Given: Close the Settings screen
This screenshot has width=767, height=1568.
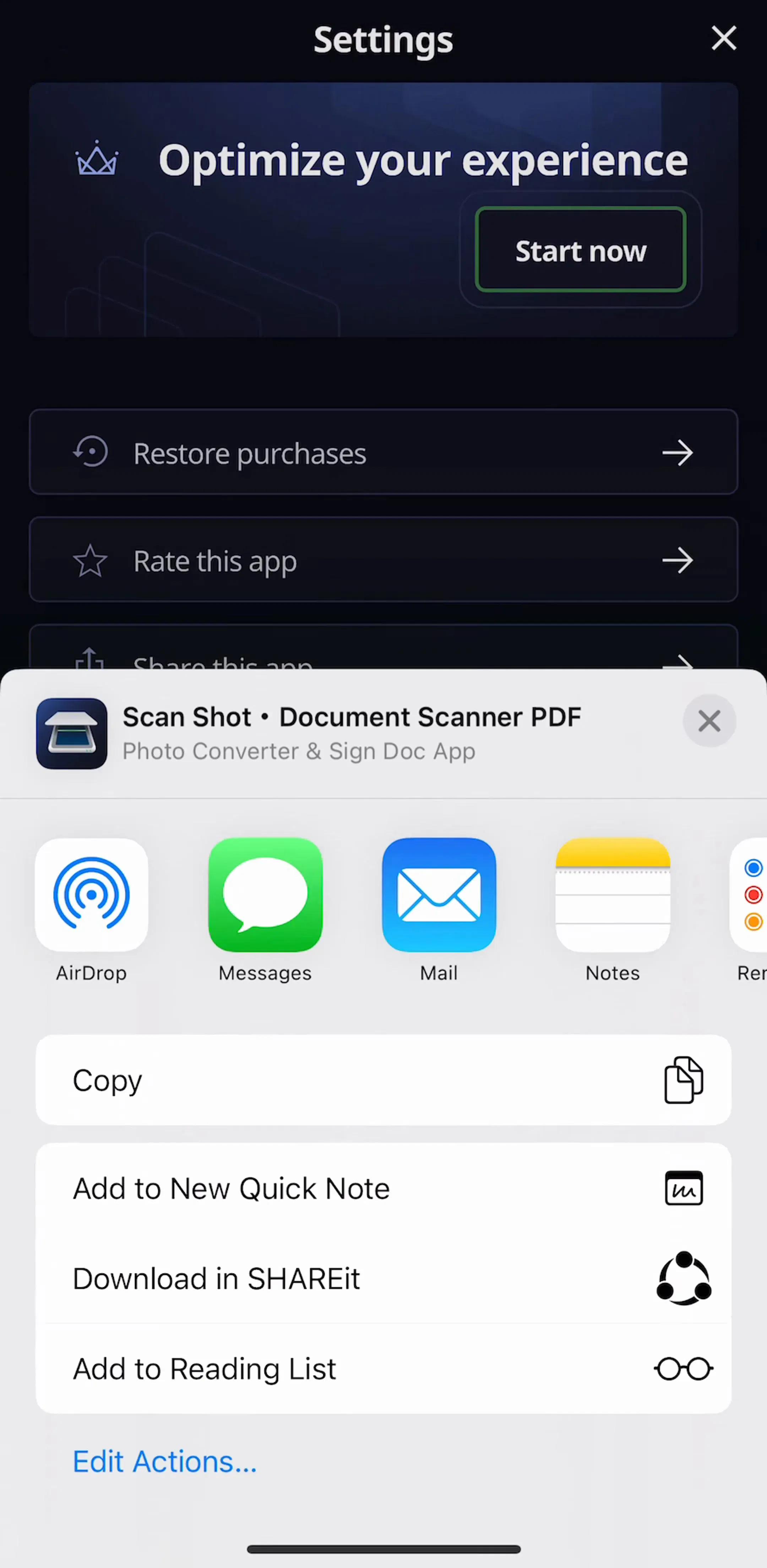Looking at the screenshot, I should [x=724, y=38].
